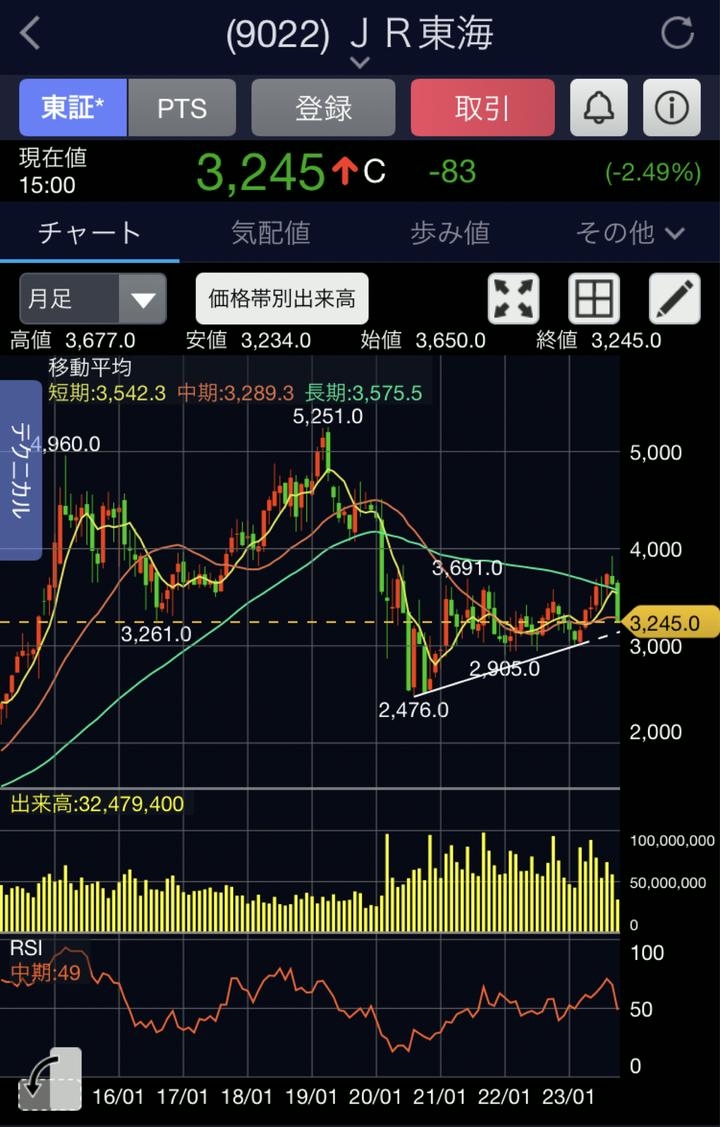
Task: Expand the JR東海 stock name chevron
Action: (360, 63)
